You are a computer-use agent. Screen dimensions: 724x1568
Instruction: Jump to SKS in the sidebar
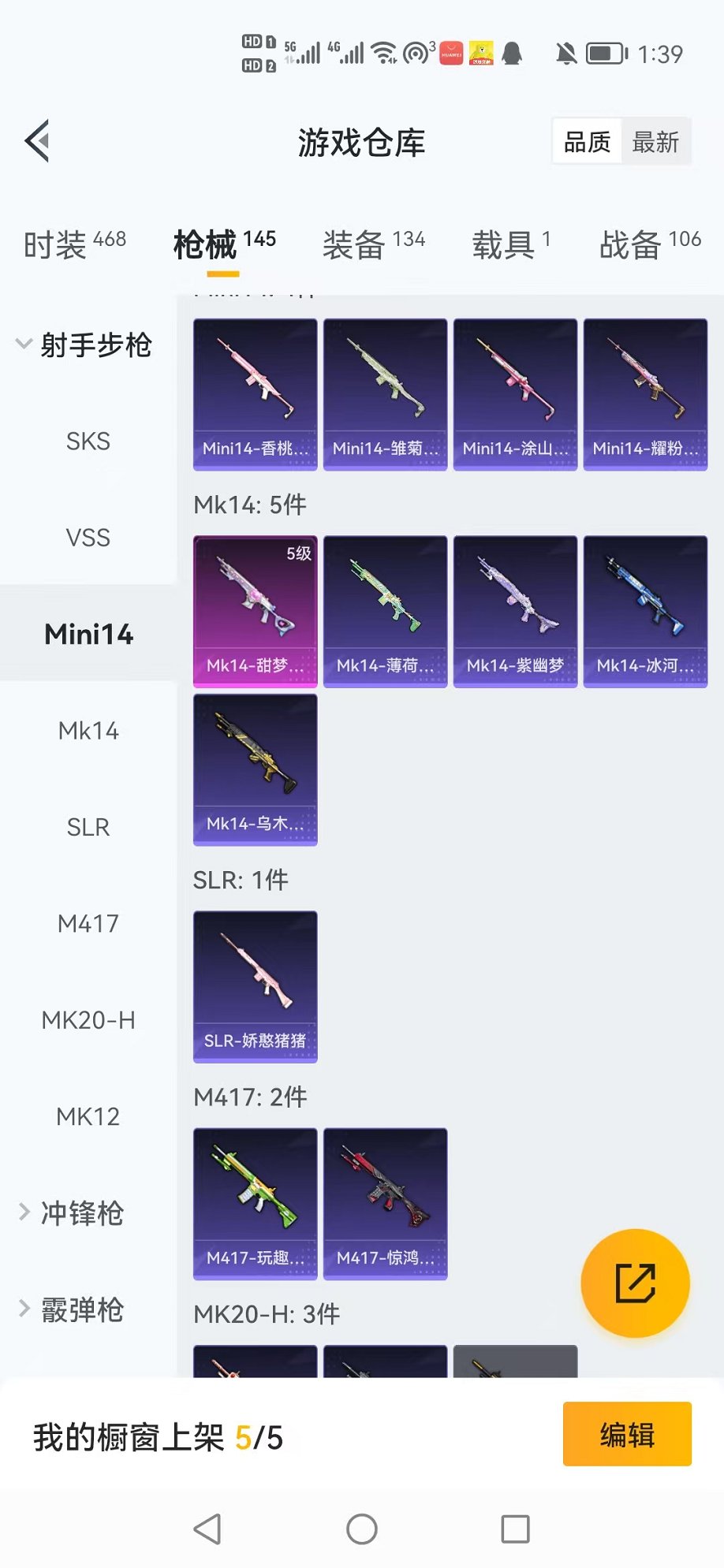pyautogui.click(x=88, y=441)
